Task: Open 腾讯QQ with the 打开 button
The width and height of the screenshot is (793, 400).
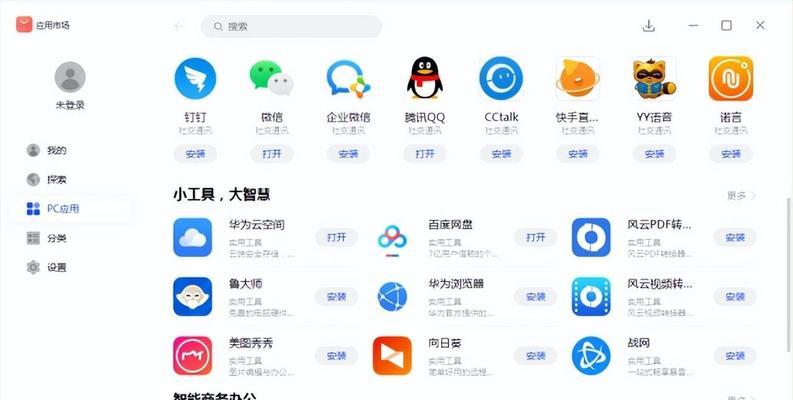Action: (425, 154)
